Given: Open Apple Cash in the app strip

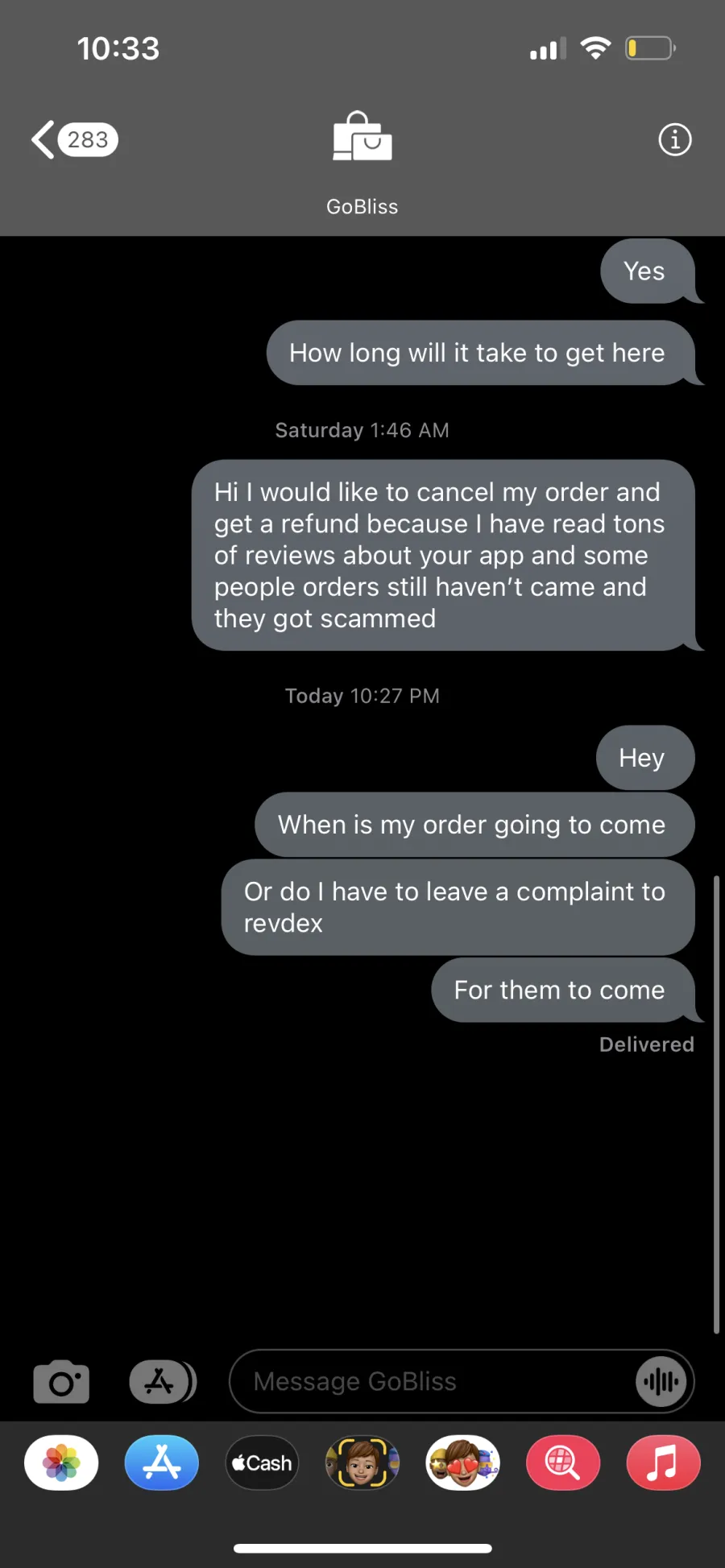Looking at the screenshot, I should 262,1463.
